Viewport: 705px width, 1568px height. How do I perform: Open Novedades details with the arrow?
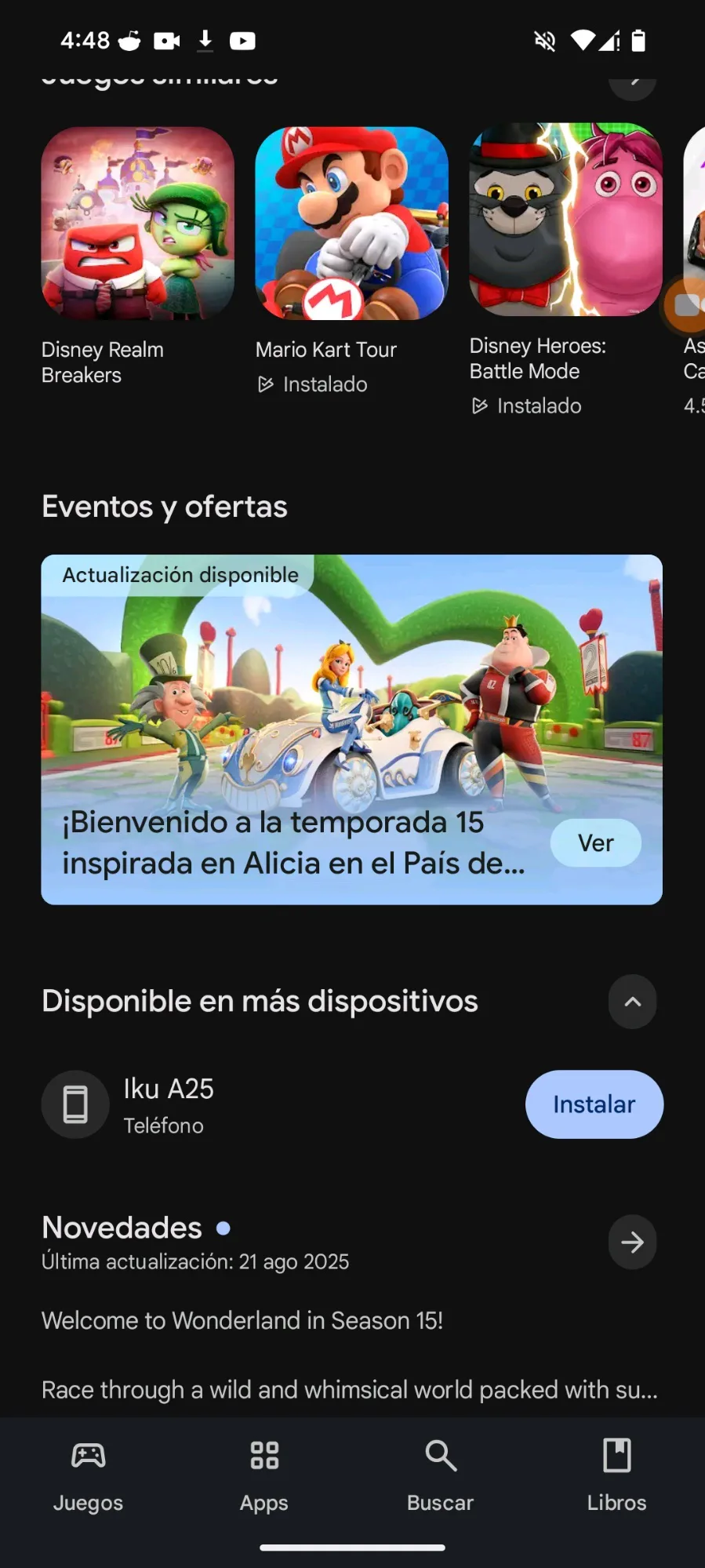tap(632, 1242)
